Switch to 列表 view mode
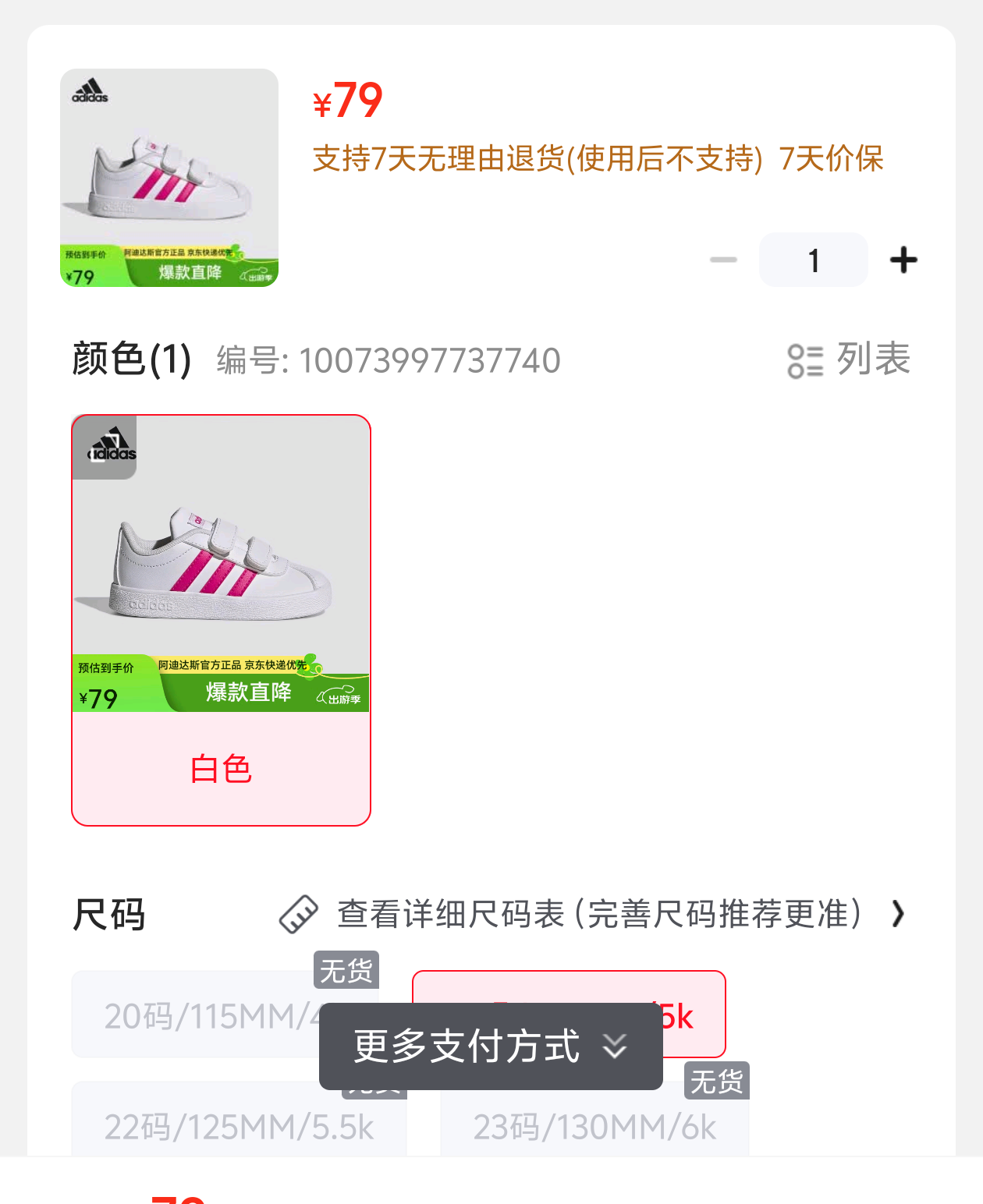The width and height of the screenshot is (983, 1204). tap(849, 359)
